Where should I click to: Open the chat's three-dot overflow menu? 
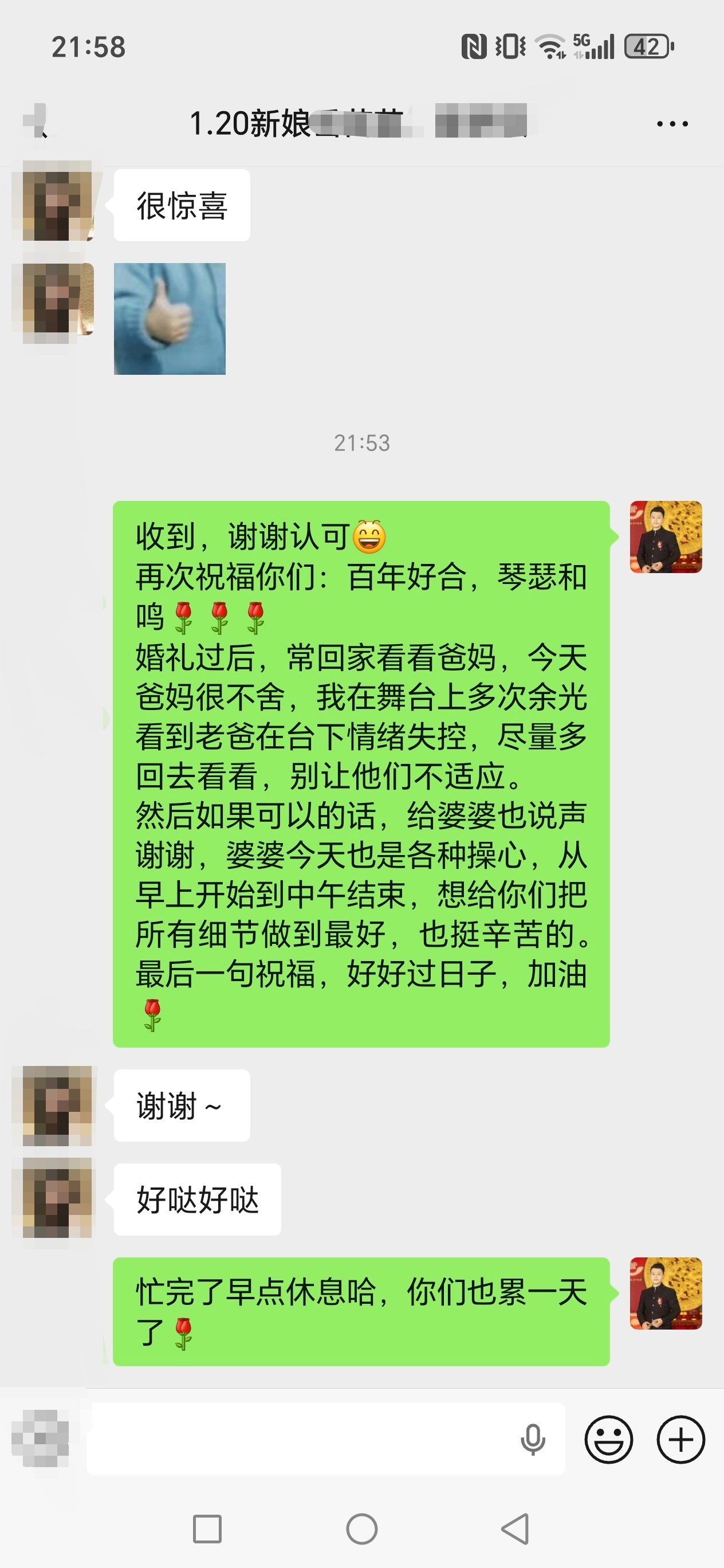click(672, 124)
